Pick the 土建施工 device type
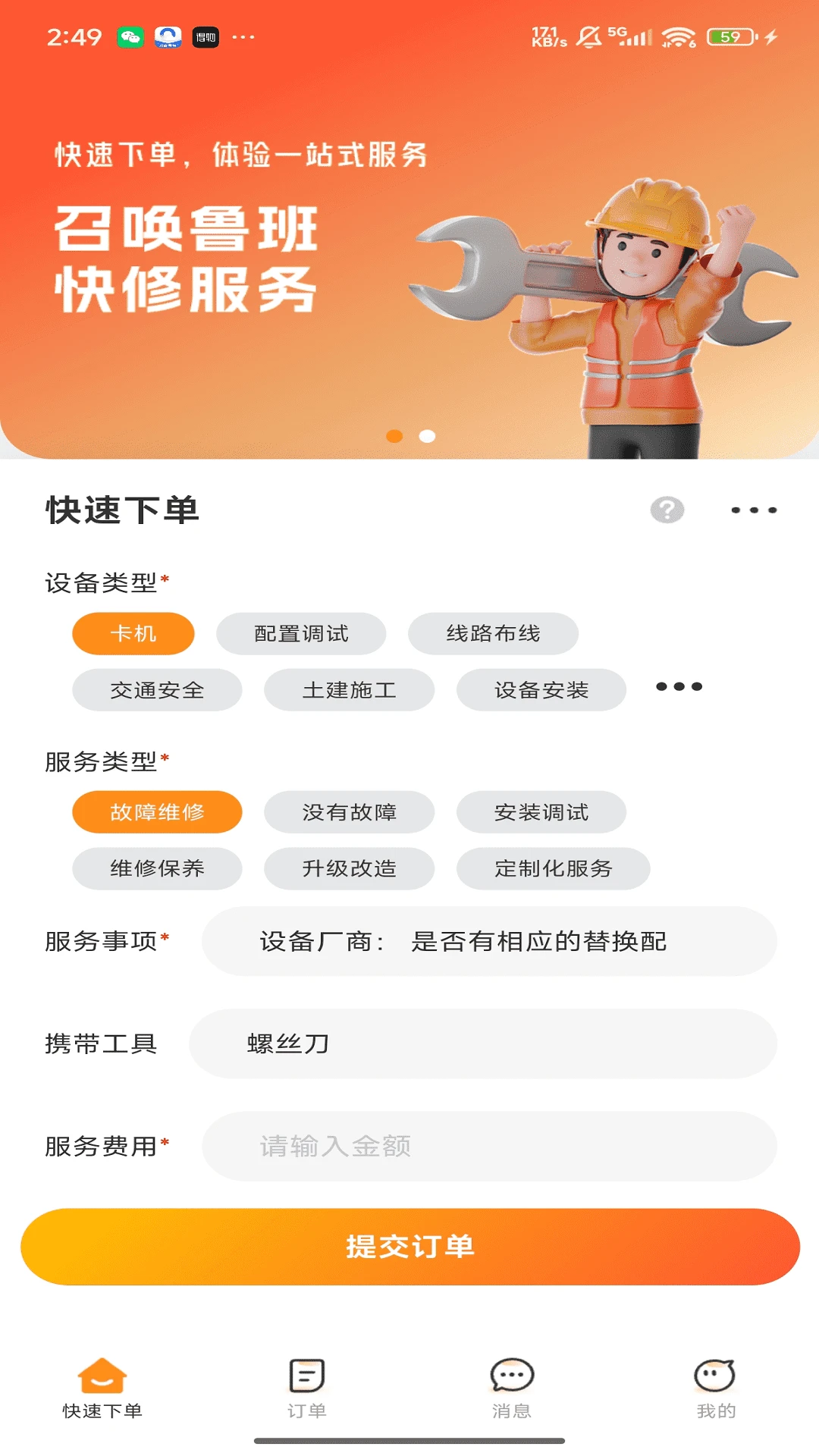Screen dimensions: 819x1456 click(349, 690)
